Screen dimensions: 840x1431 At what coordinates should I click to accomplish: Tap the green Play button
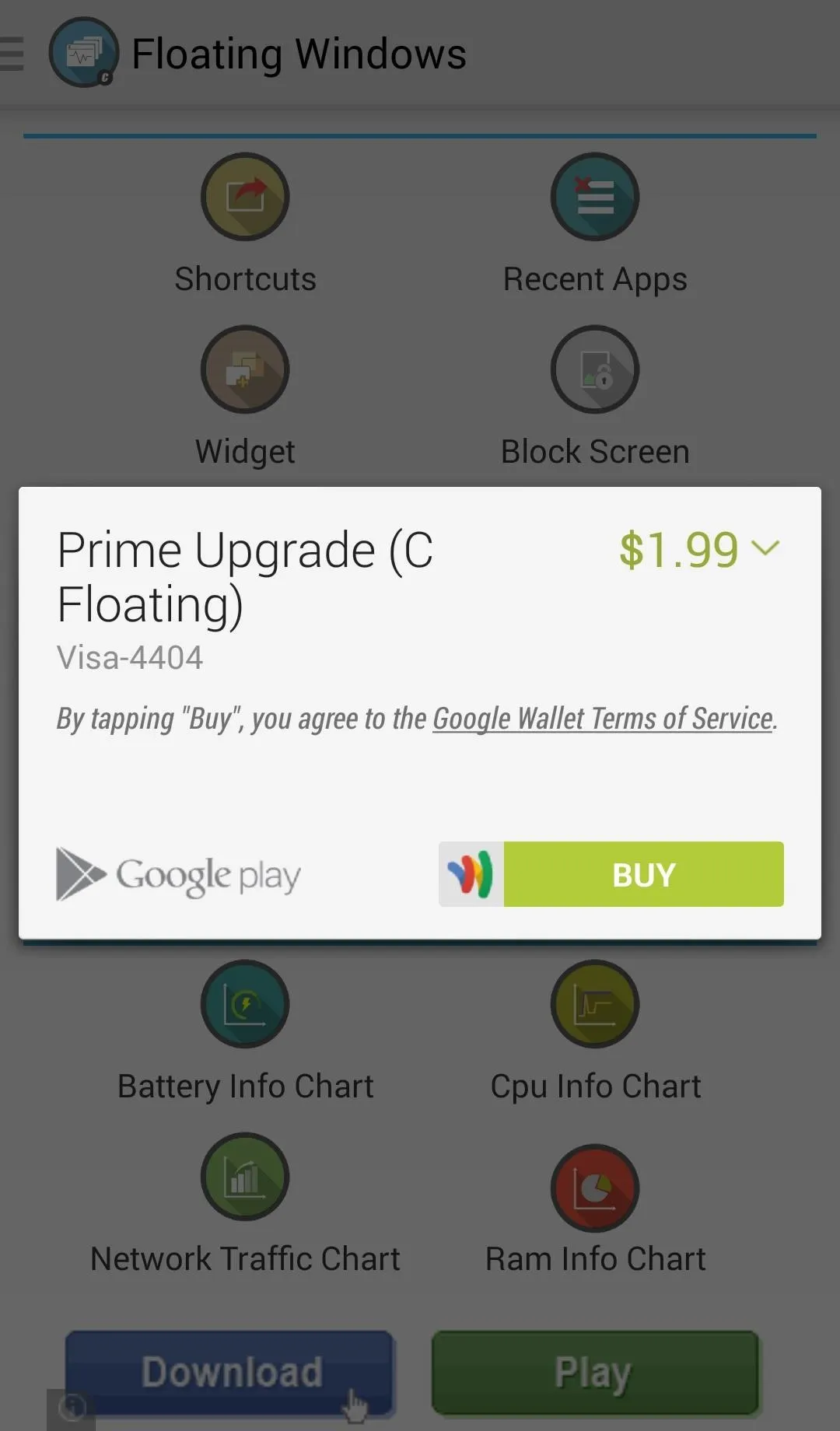[595, 1373]
